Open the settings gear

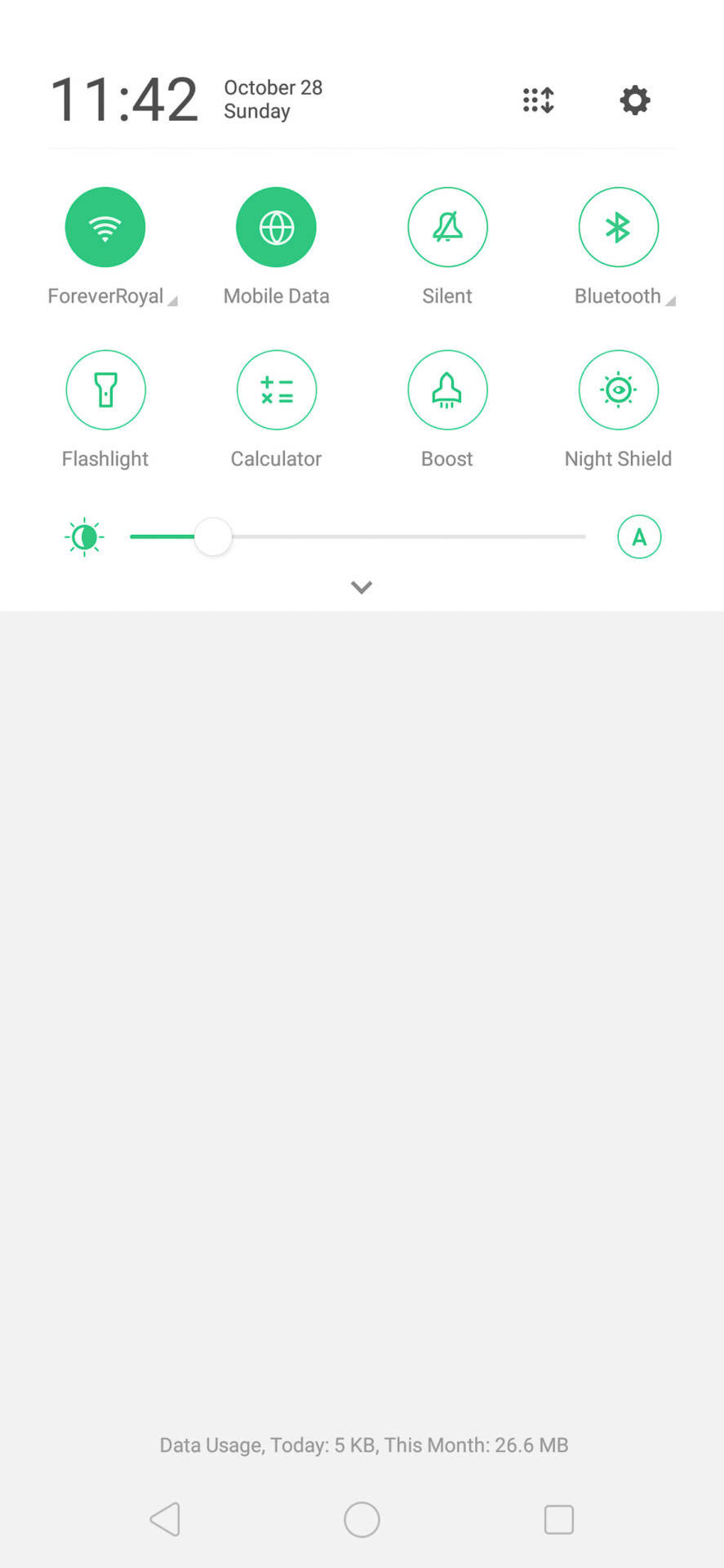[x=634, y=100]
